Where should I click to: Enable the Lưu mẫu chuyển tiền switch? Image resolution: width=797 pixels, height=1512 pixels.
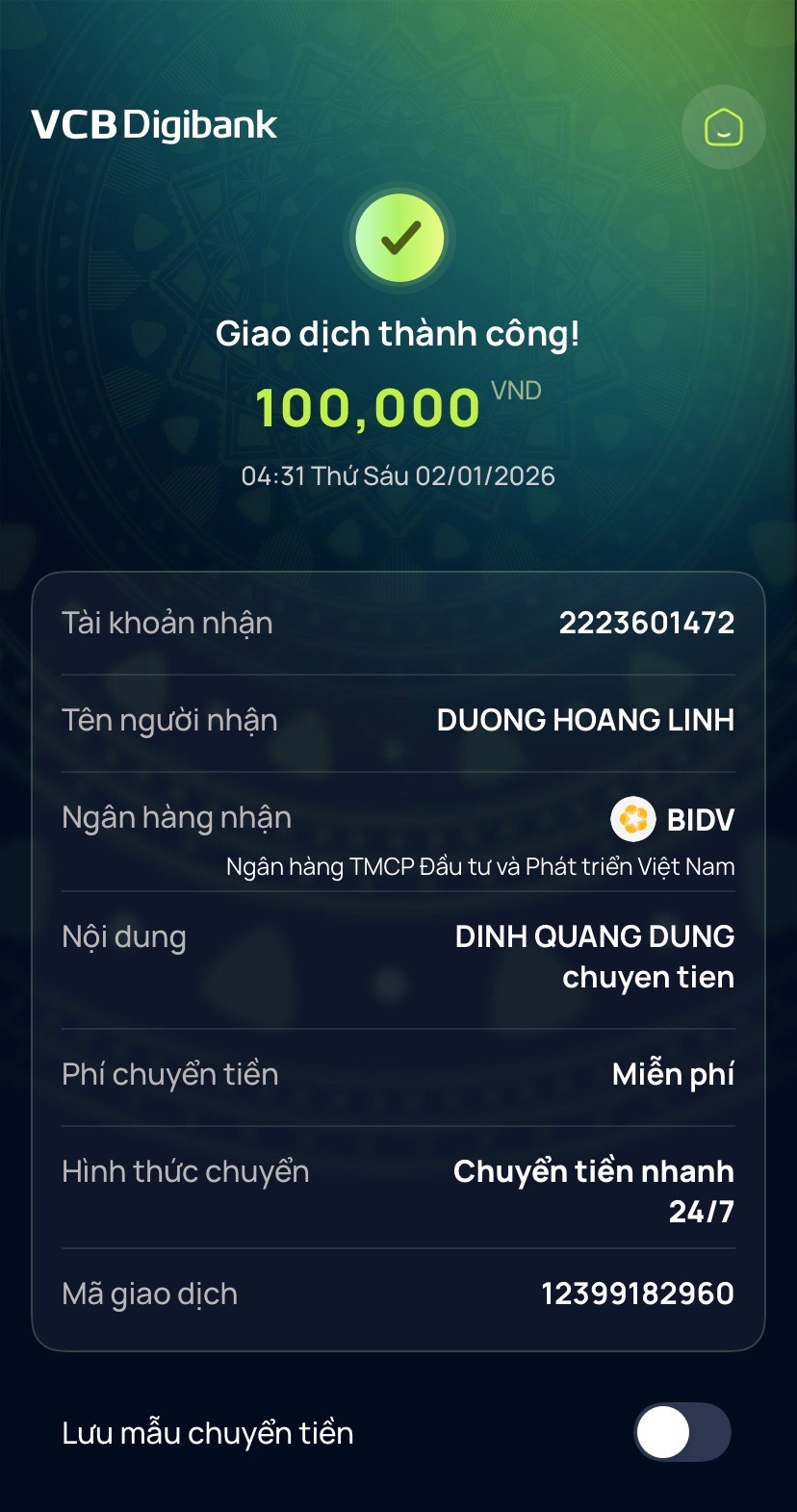[x=681, y=1432]
